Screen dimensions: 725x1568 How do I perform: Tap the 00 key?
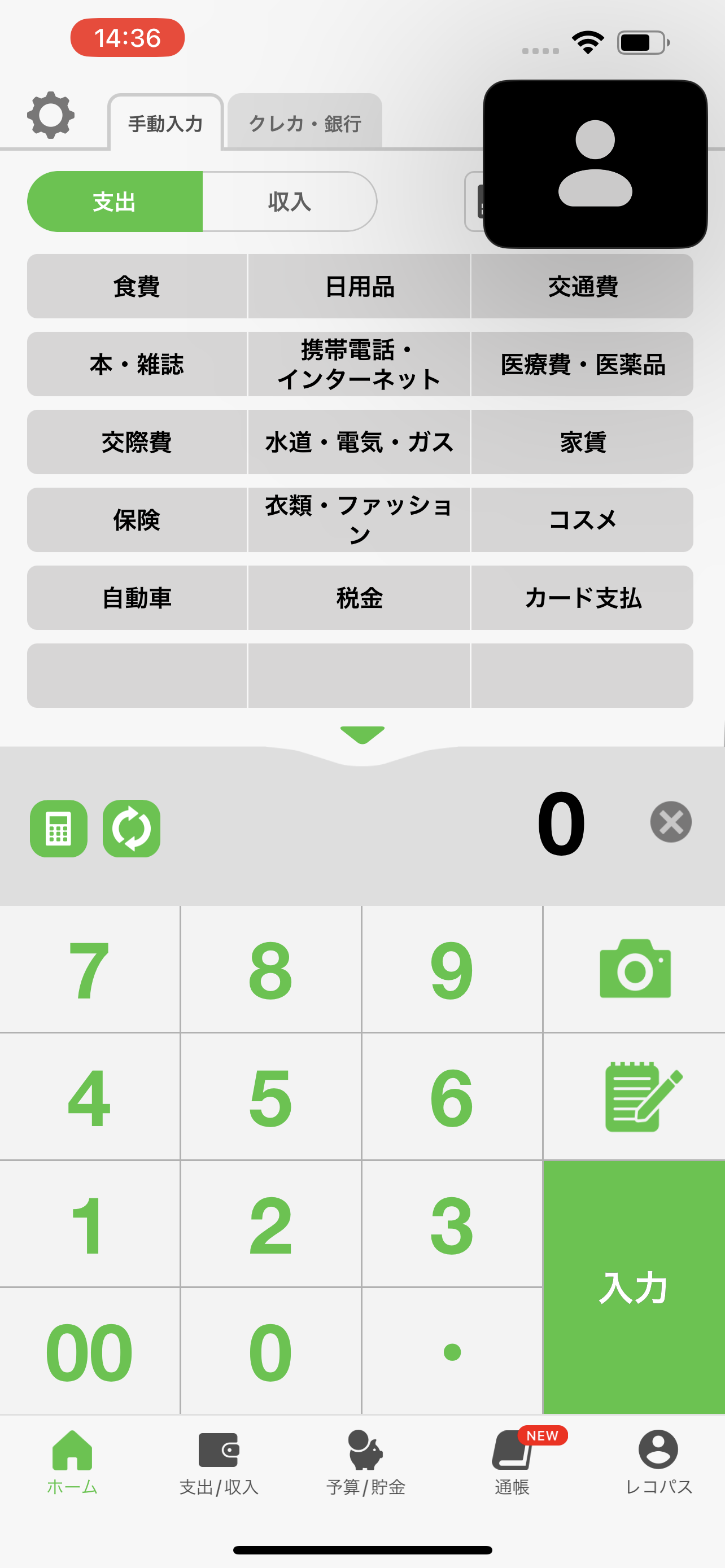89,1351
